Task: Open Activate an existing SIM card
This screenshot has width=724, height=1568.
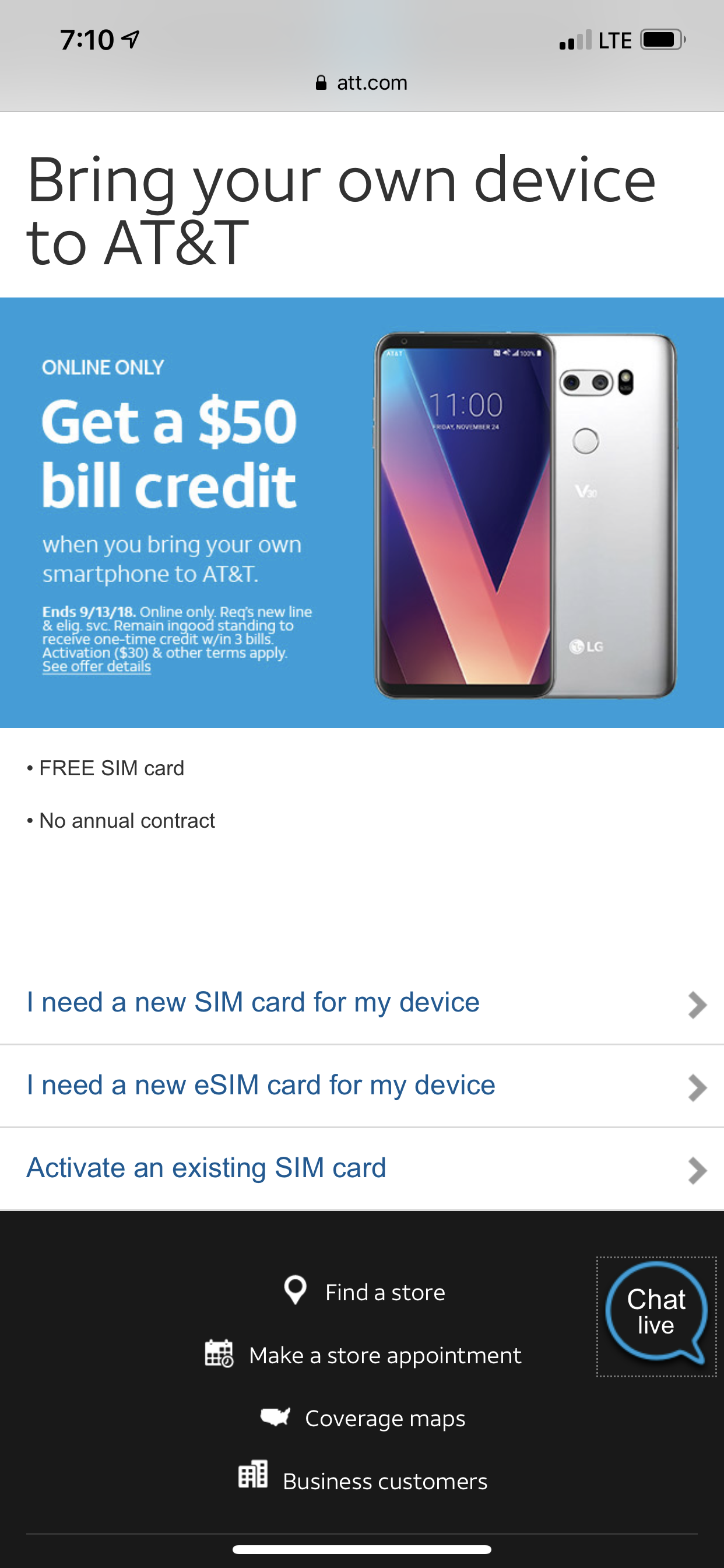Action: click(x=362, y=1168)
